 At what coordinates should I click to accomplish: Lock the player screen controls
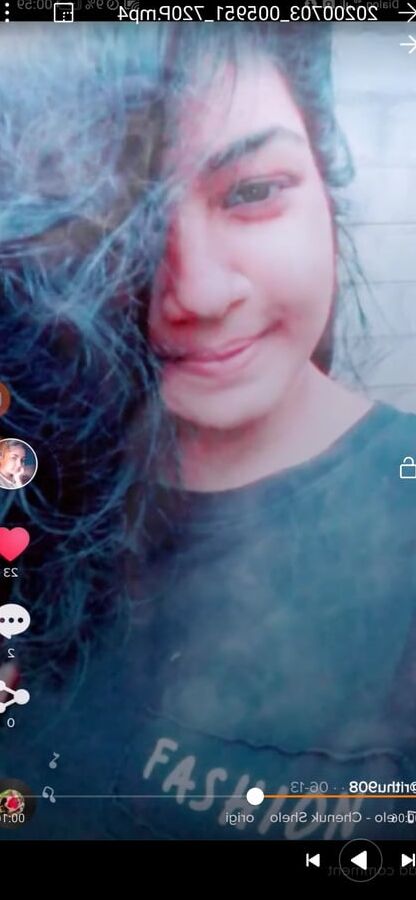407,467
